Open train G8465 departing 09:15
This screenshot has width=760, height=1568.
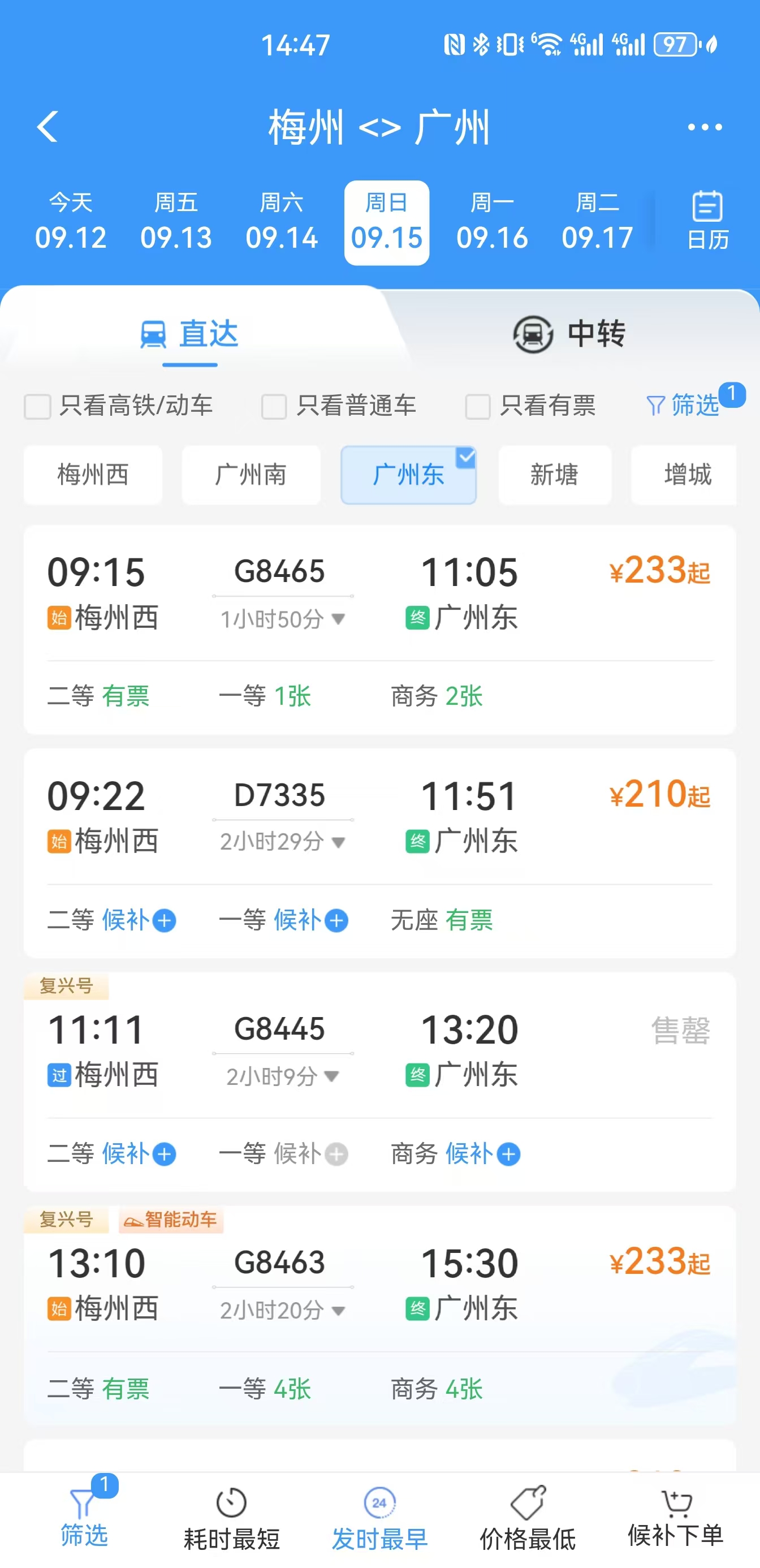pyautogui.click(x=379, y=630)
